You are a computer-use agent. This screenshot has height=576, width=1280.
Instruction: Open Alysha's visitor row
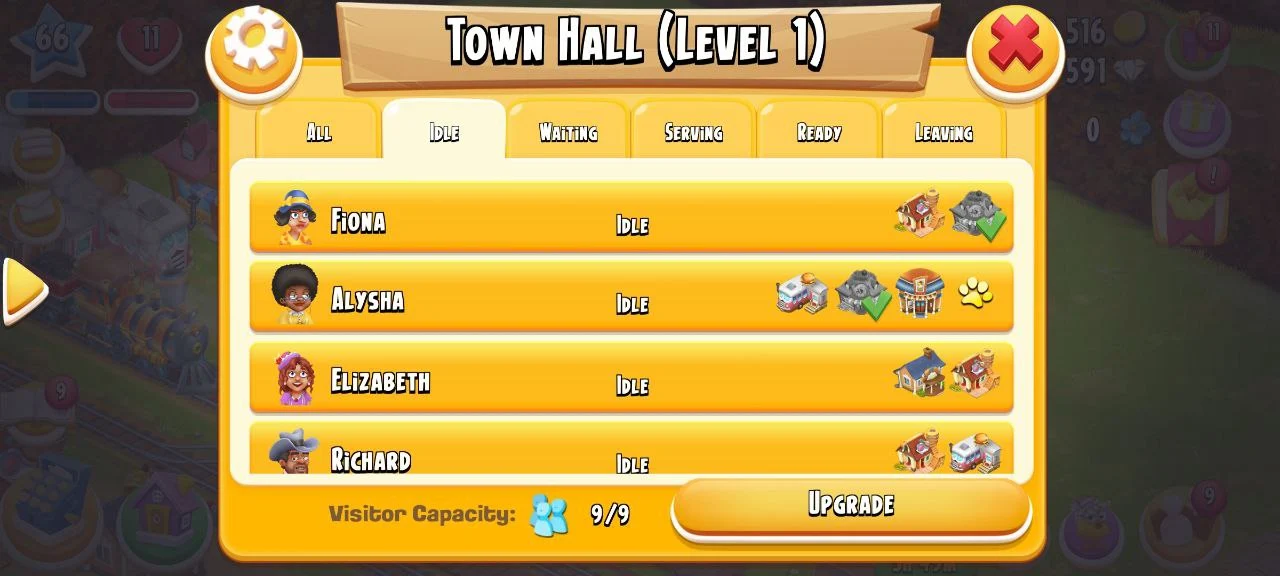(630, 297)
